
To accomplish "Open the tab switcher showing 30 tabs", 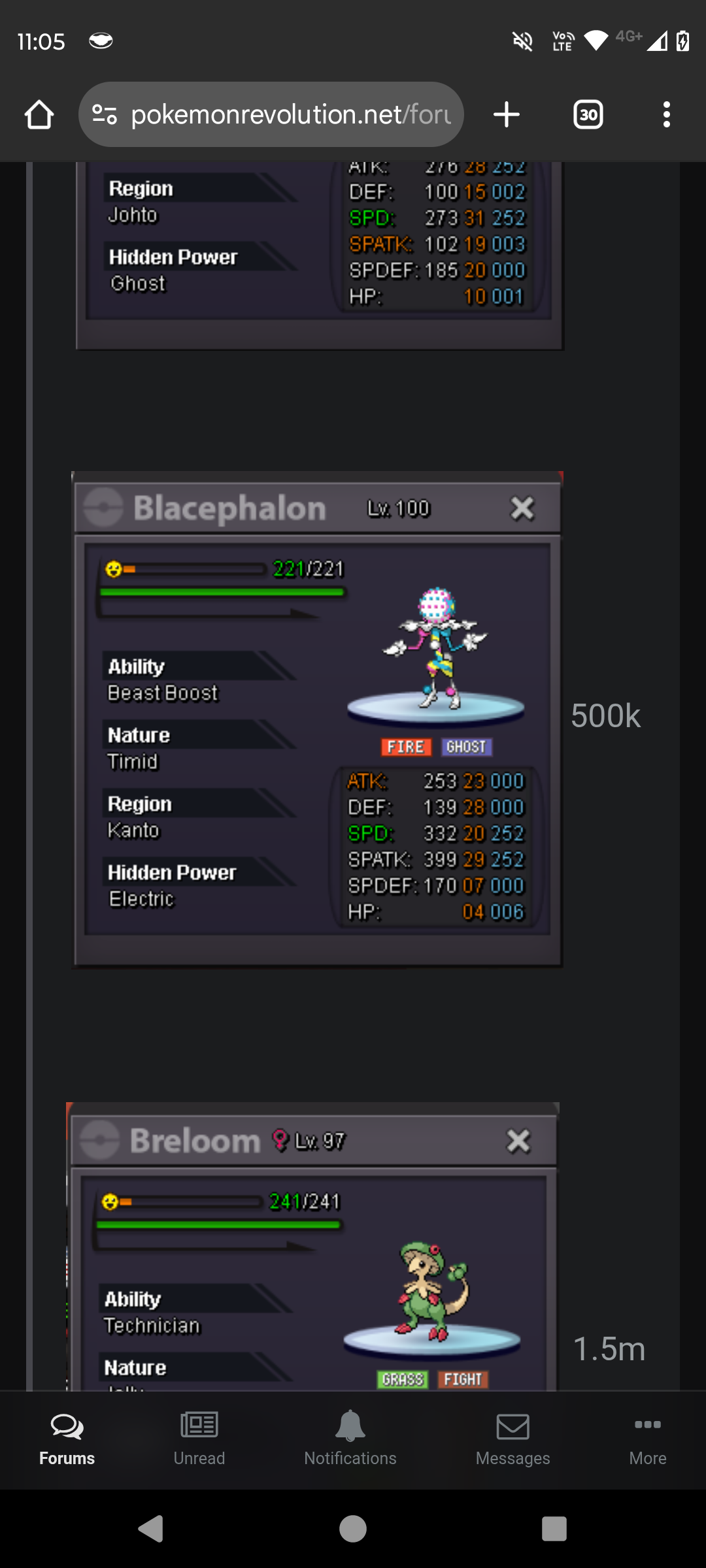I will [588, 115].
